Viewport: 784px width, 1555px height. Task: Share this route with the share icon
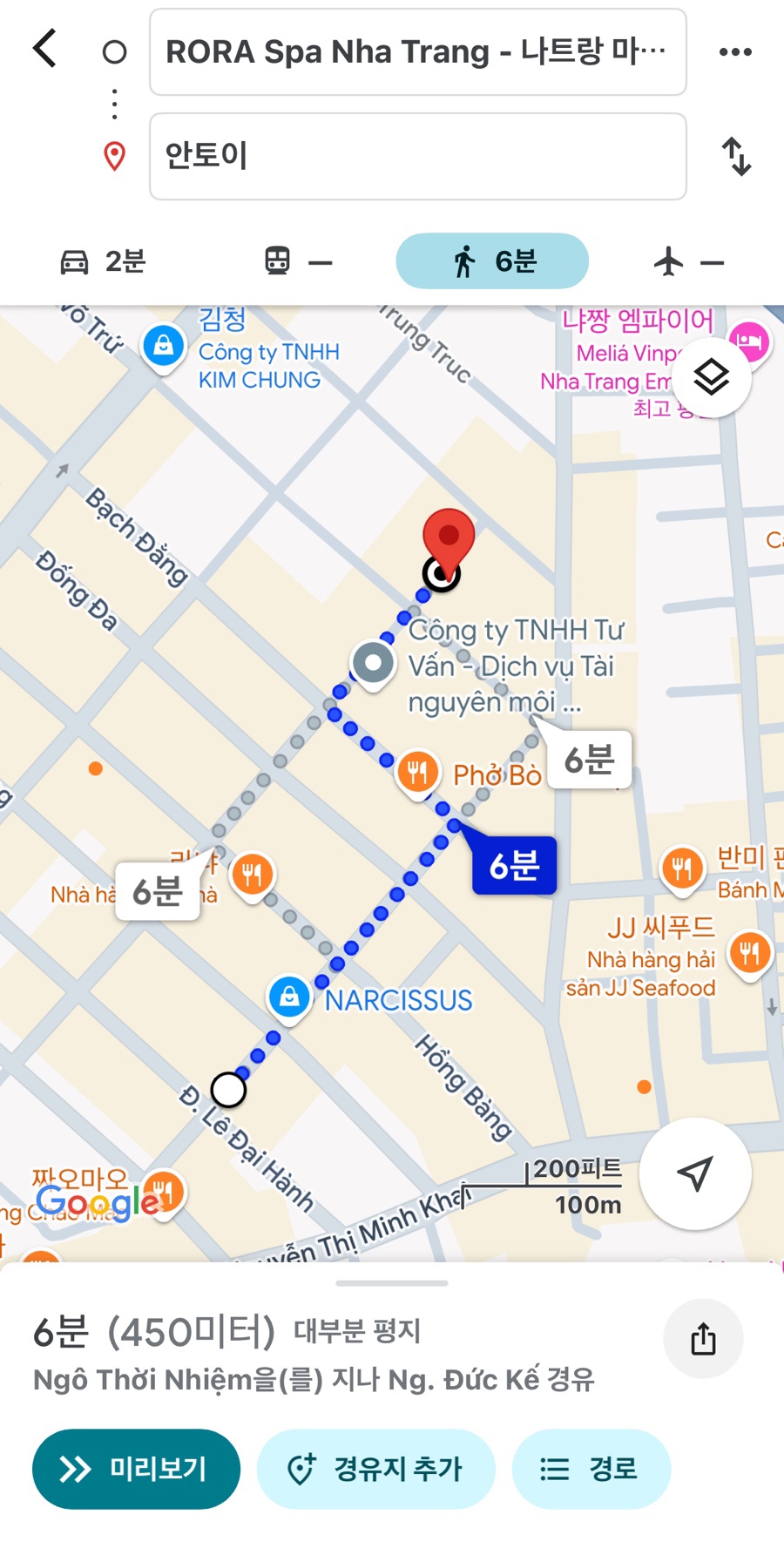pos(703,1339)
